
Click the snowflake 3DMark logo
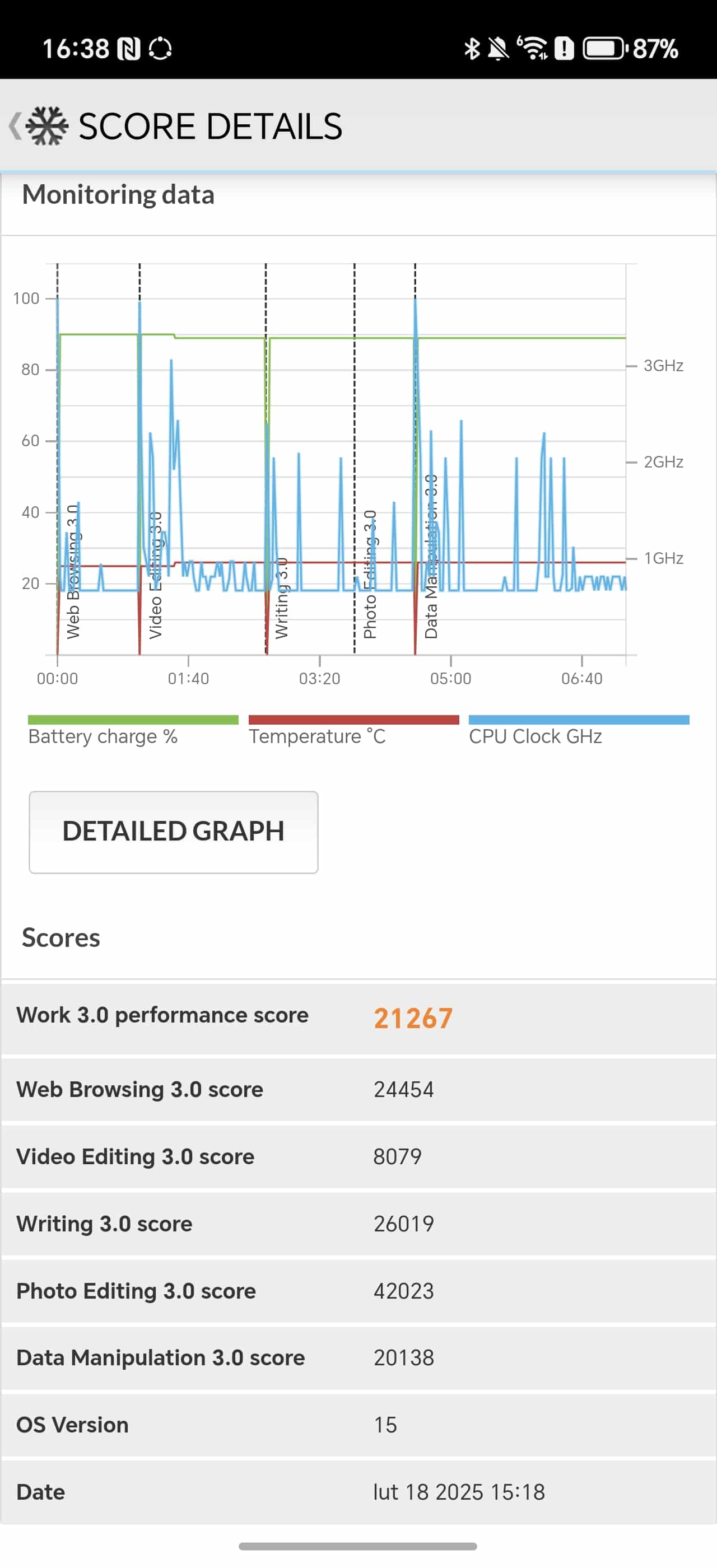[x=48, y=126]
